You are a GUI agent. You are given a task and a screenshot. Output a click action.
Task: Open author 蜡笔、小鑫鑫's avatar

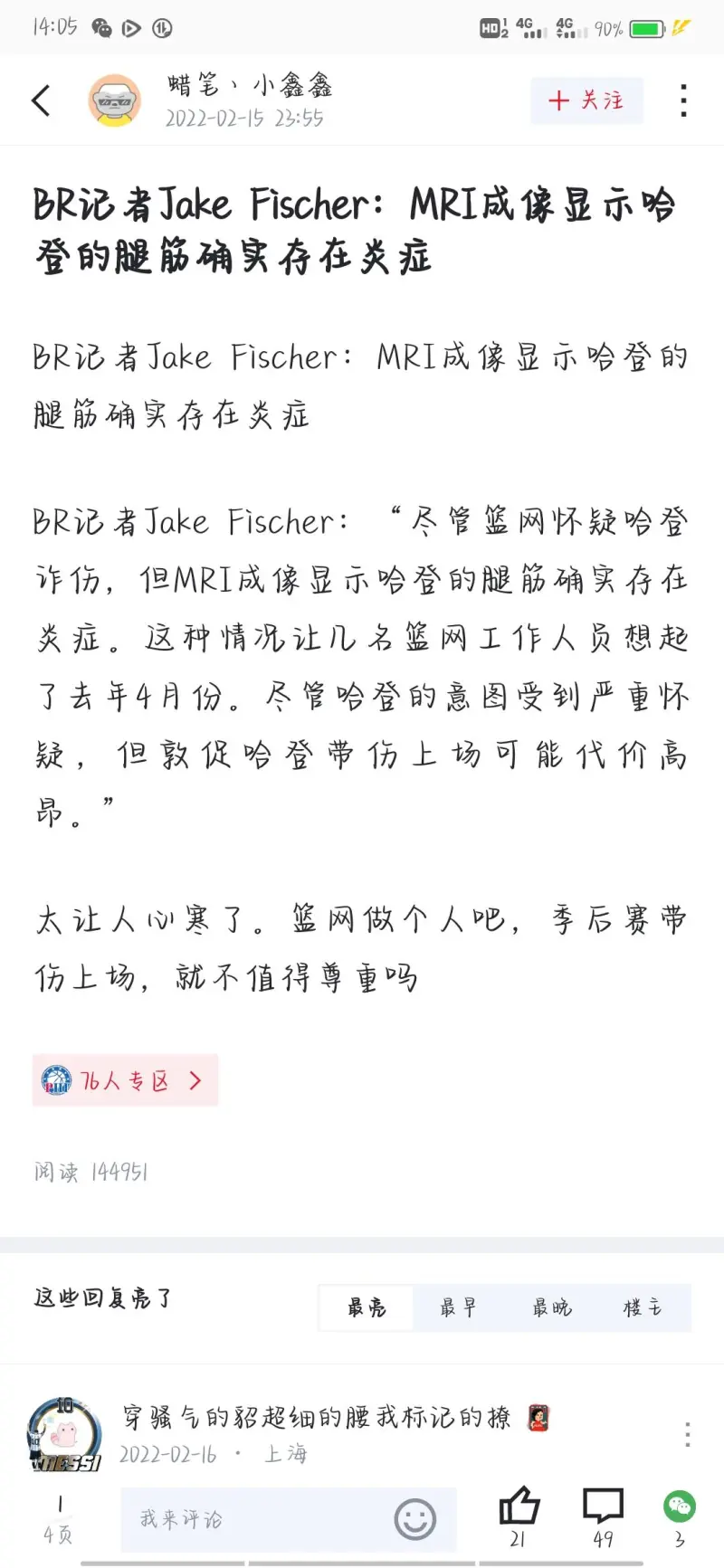pyautogui.click(x=115, y=100)
